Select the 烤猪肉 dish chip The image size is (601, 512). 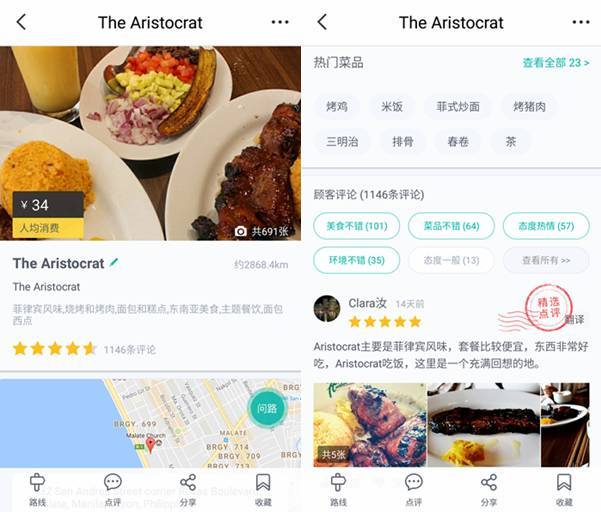[529, 106]
